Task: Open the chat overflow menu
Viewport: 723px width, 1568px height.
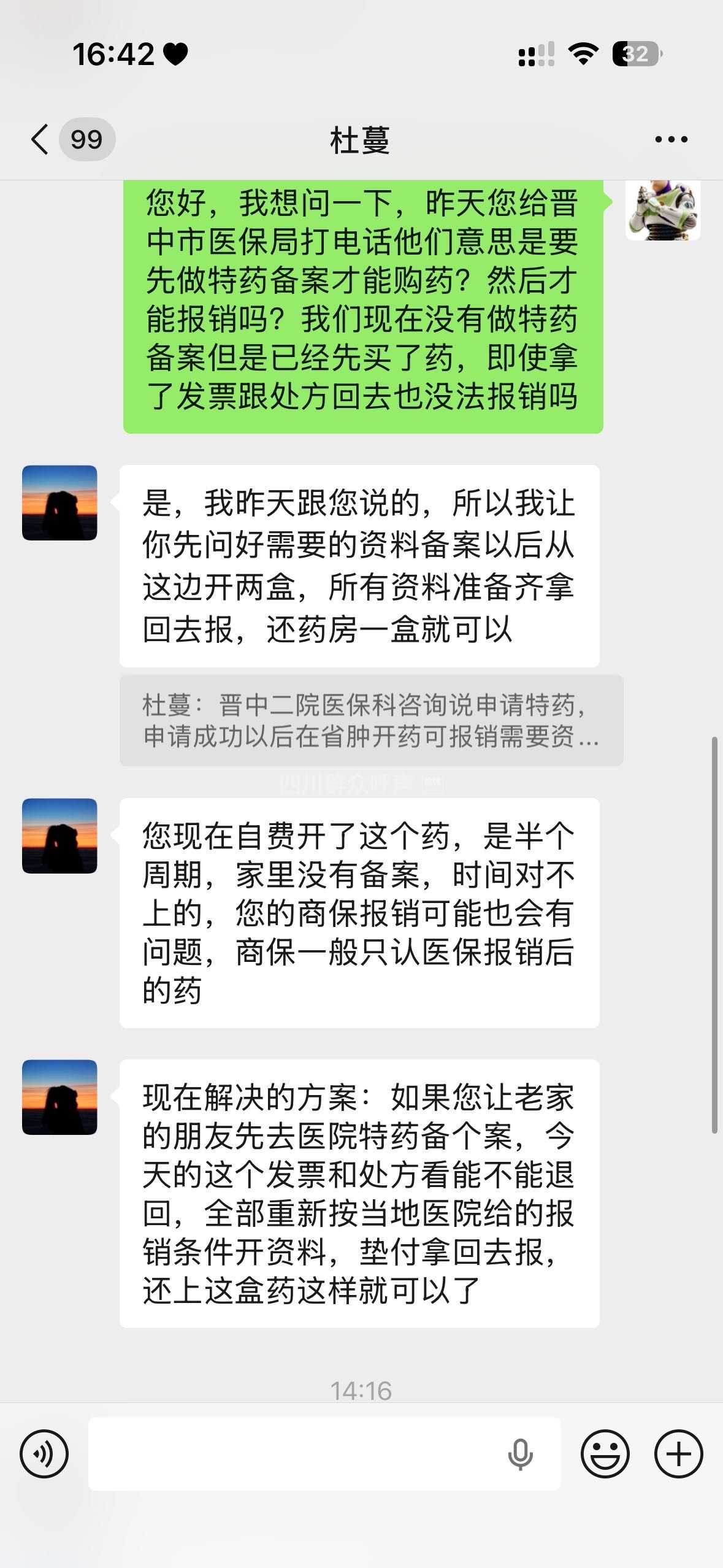Action: [671, 140]
